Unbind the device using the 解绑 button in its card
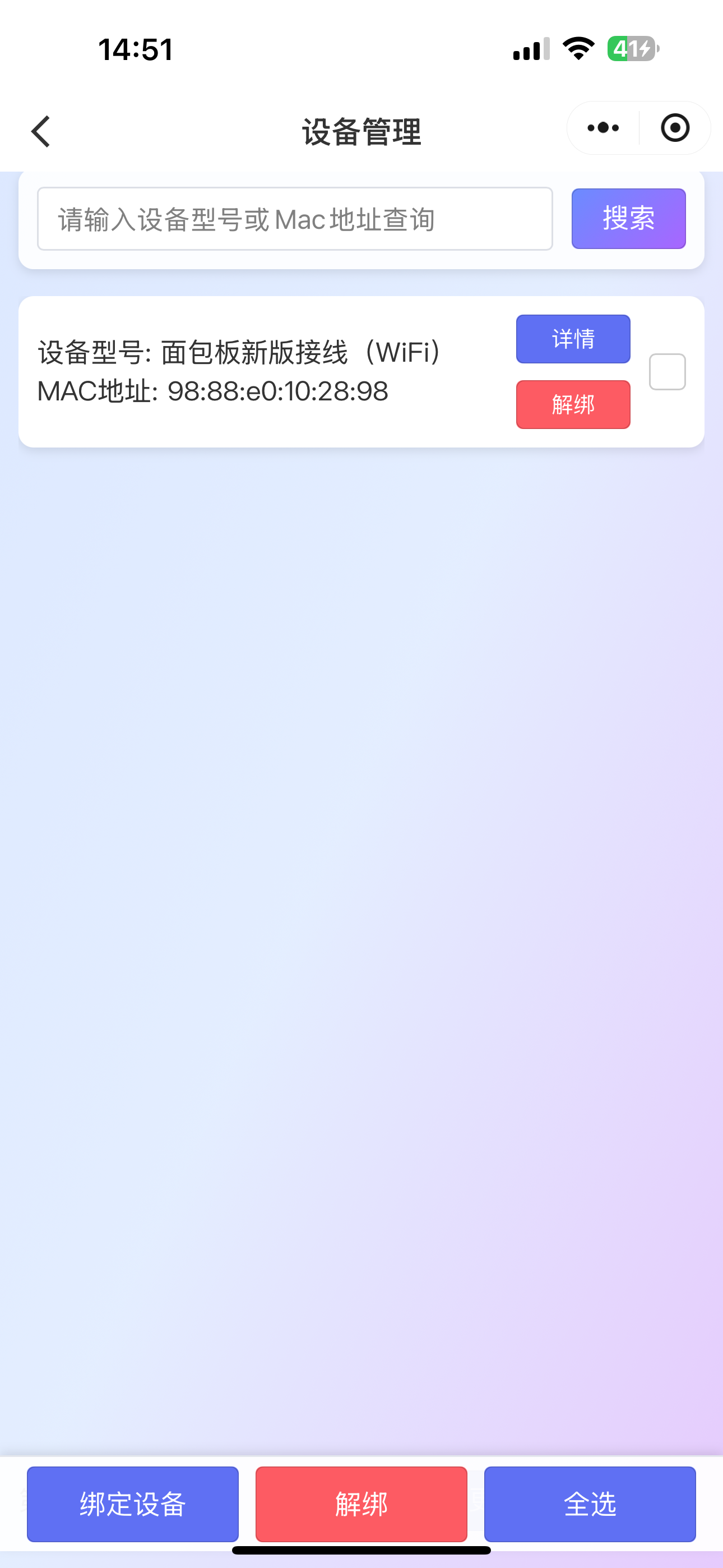Screen dimensions: 723x1568 (x=573, y=405)
